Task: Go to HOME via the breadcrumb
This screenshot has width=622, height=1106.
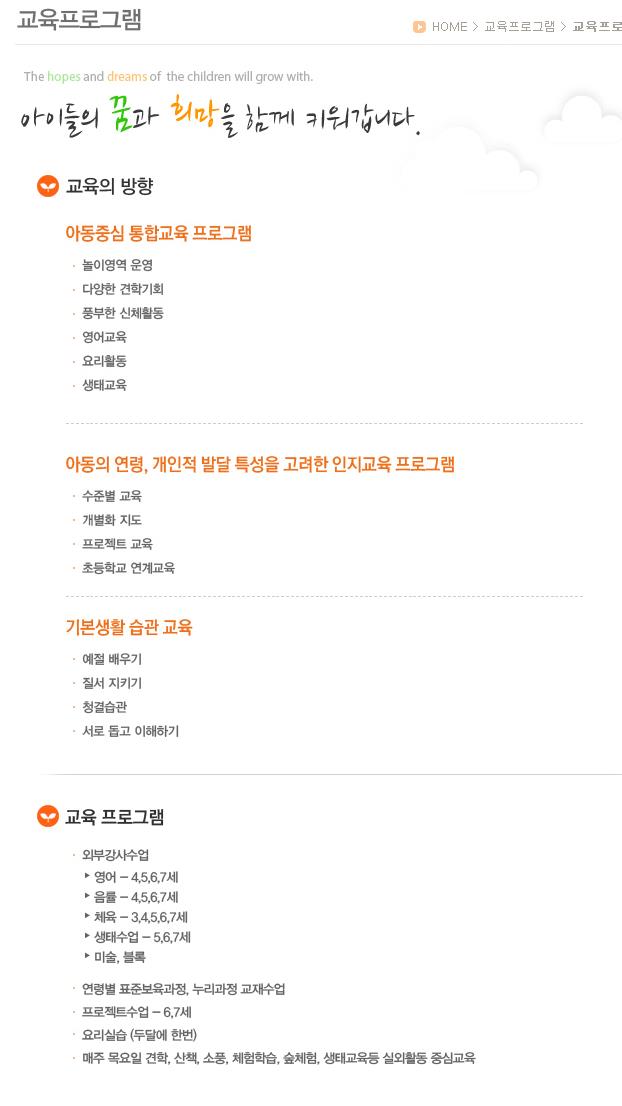Action: (x=449, y=27)
